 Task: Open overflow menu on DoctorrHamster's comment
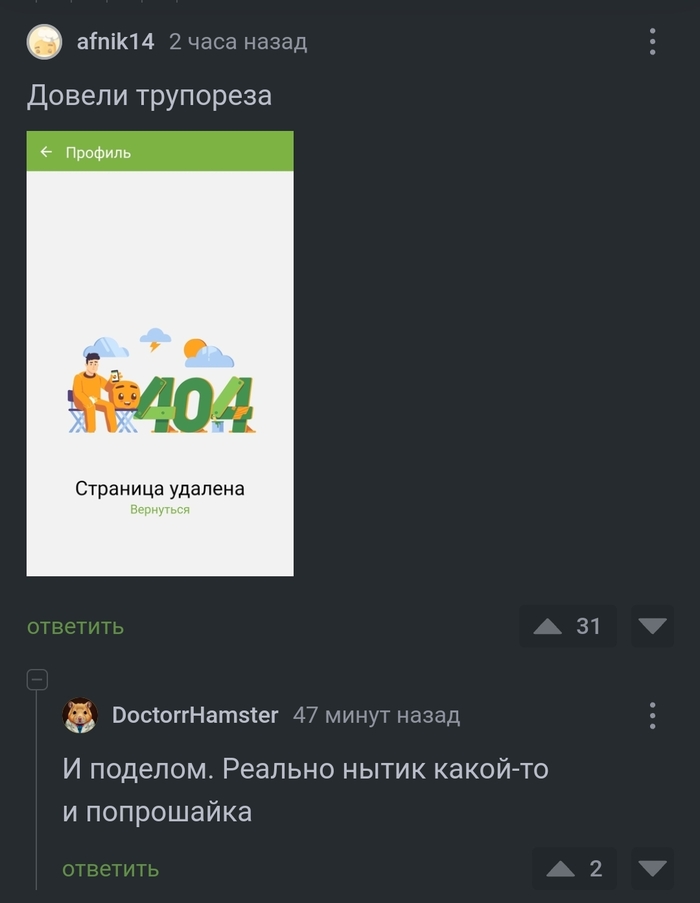652,715
